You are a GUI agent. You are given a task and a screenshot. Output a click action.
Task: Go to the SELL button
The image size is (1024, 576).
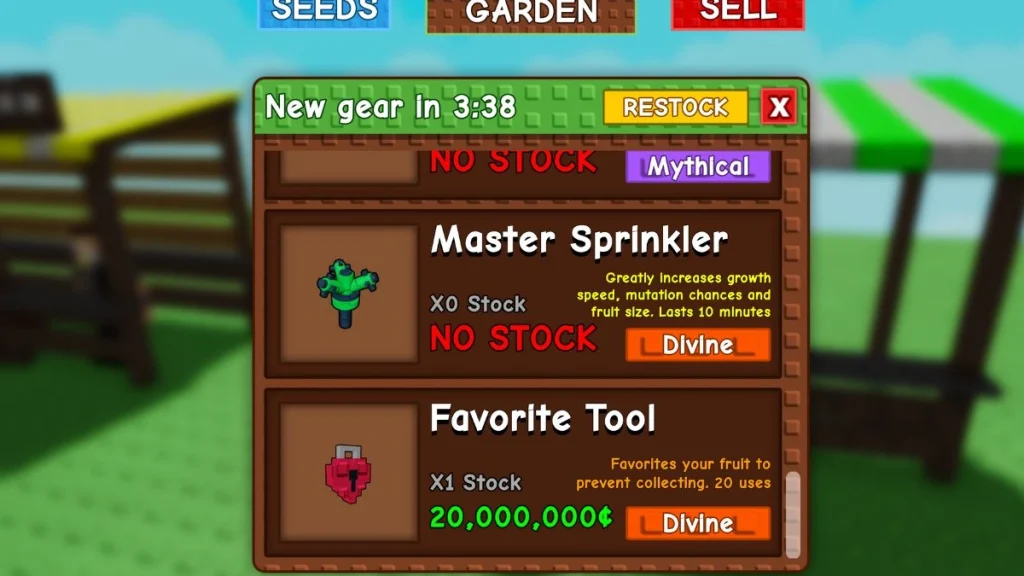coord(737,13)
